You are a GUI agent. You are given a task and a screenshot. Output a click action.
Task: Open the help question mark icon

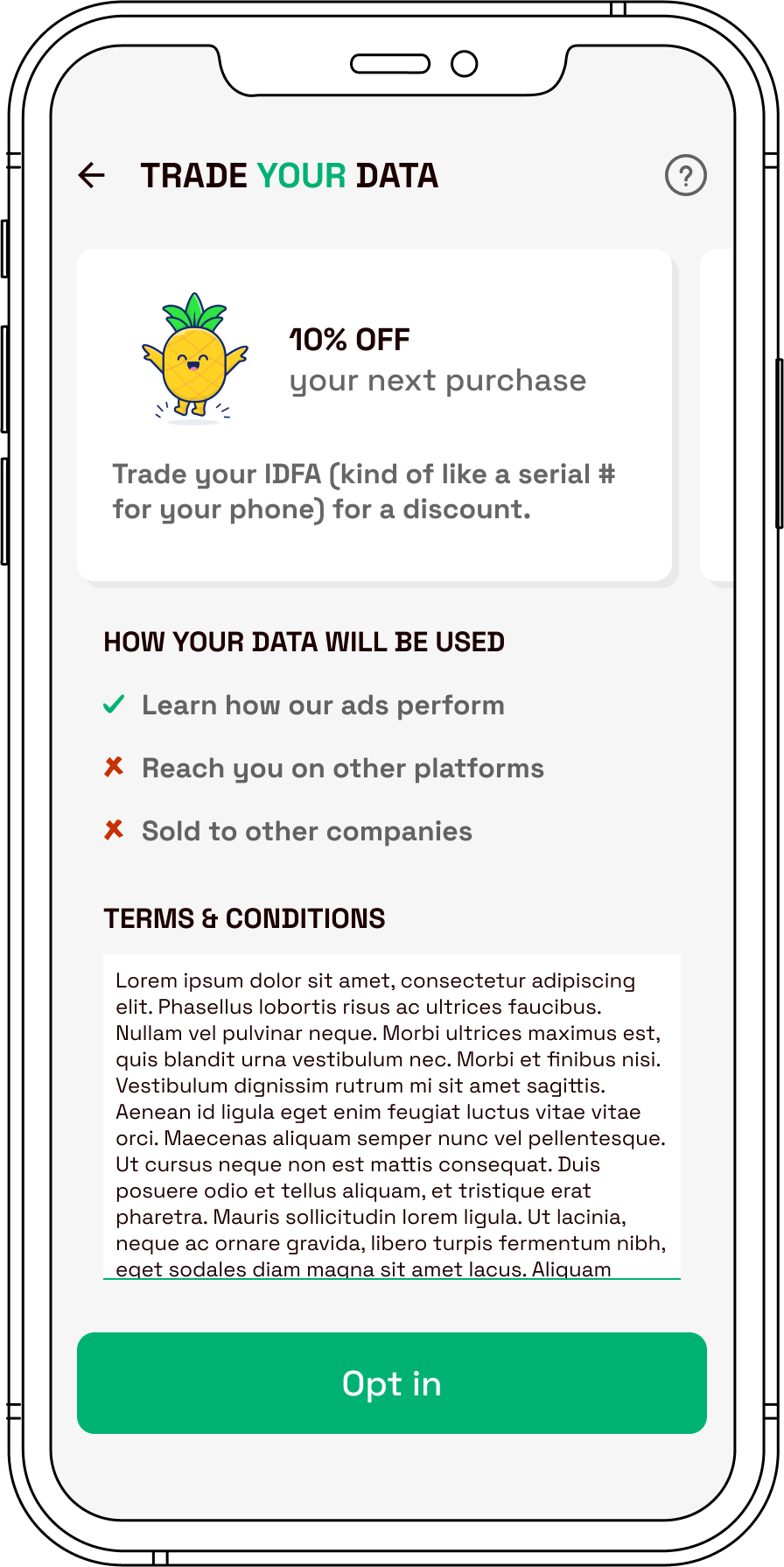pos(685,175)
